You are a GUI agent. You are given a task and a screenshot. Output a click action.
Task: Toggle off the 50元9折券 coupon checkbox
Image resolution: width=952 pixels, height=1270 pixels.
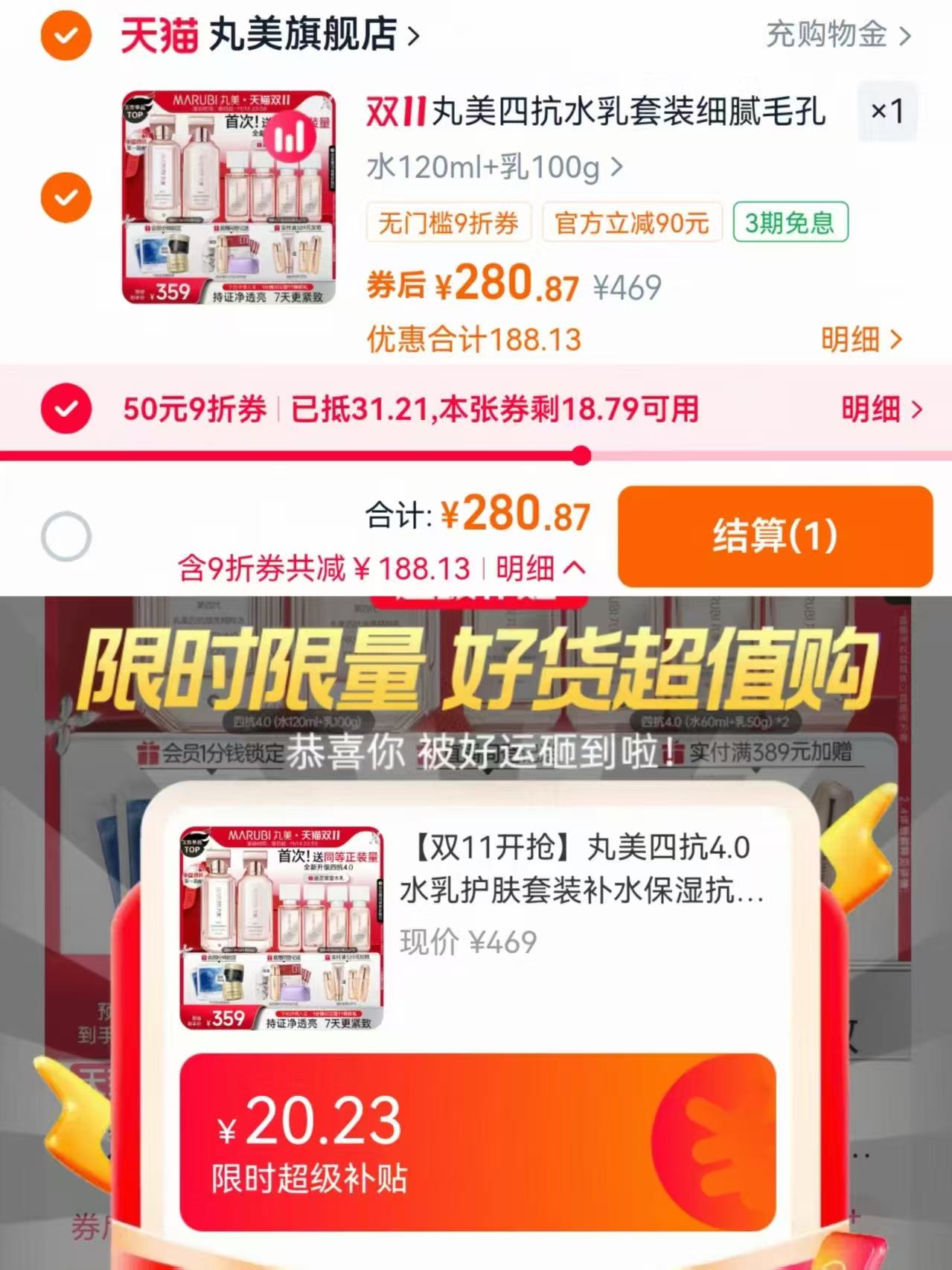tap(66, 409)
